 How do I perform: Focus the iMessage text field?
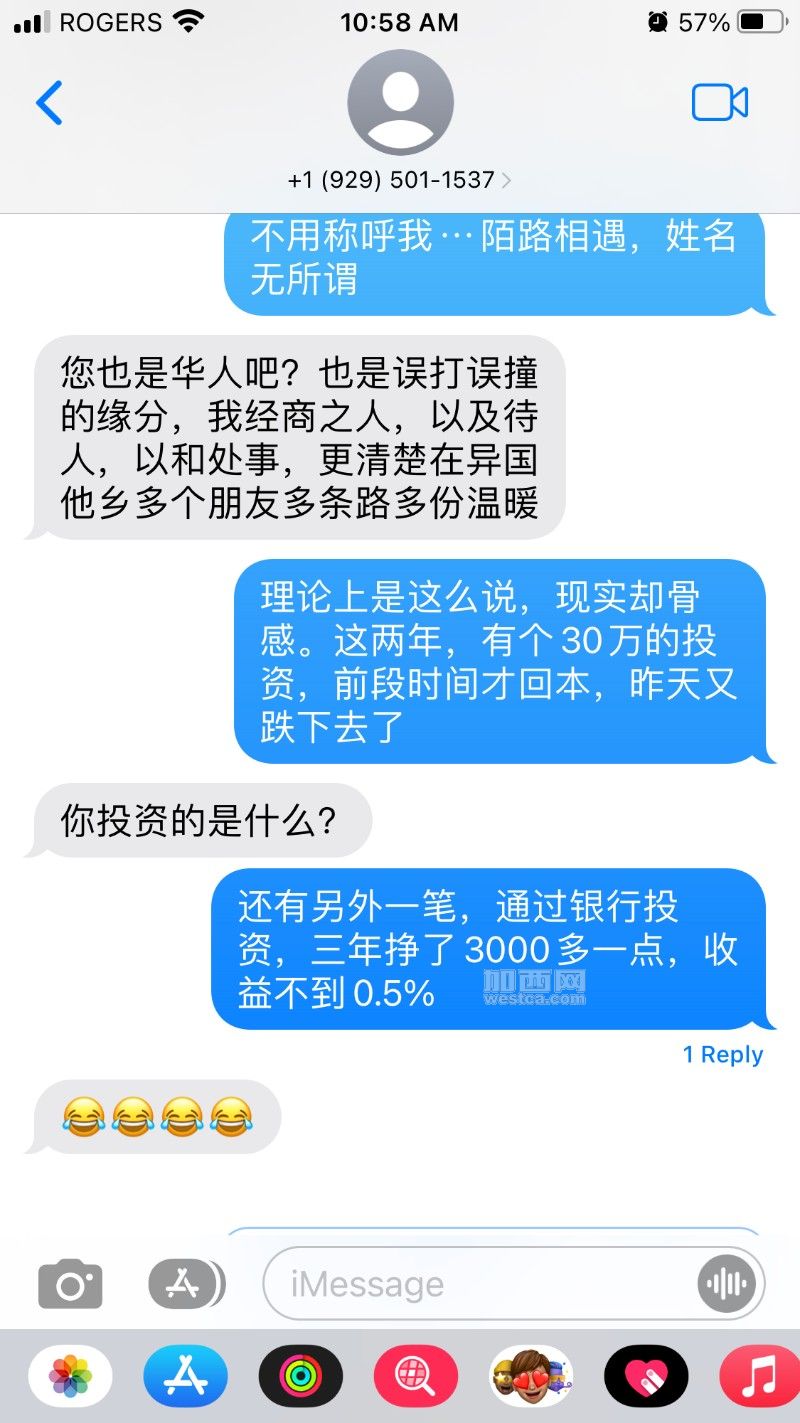click(x=480, y=1284)
